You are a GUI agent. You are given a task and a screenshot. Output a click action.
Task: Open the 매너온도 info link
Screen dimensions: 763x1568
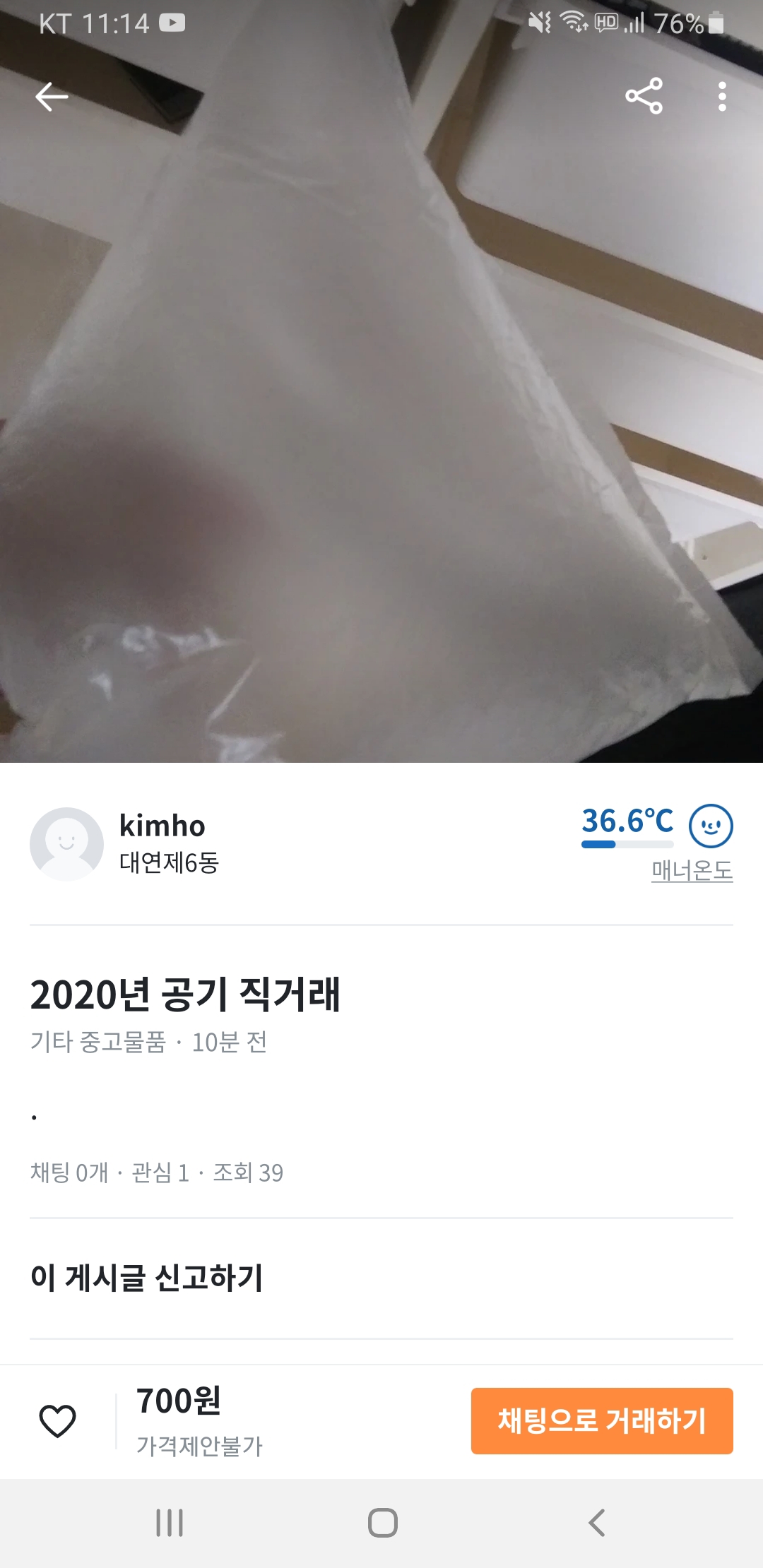click(692, 870)
